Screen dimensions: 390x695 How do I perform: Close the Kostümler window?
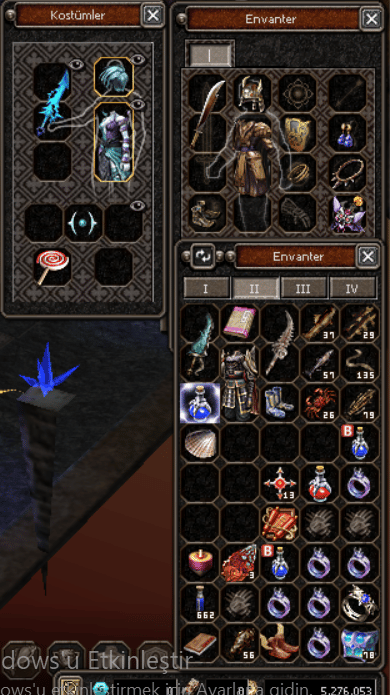153,16
